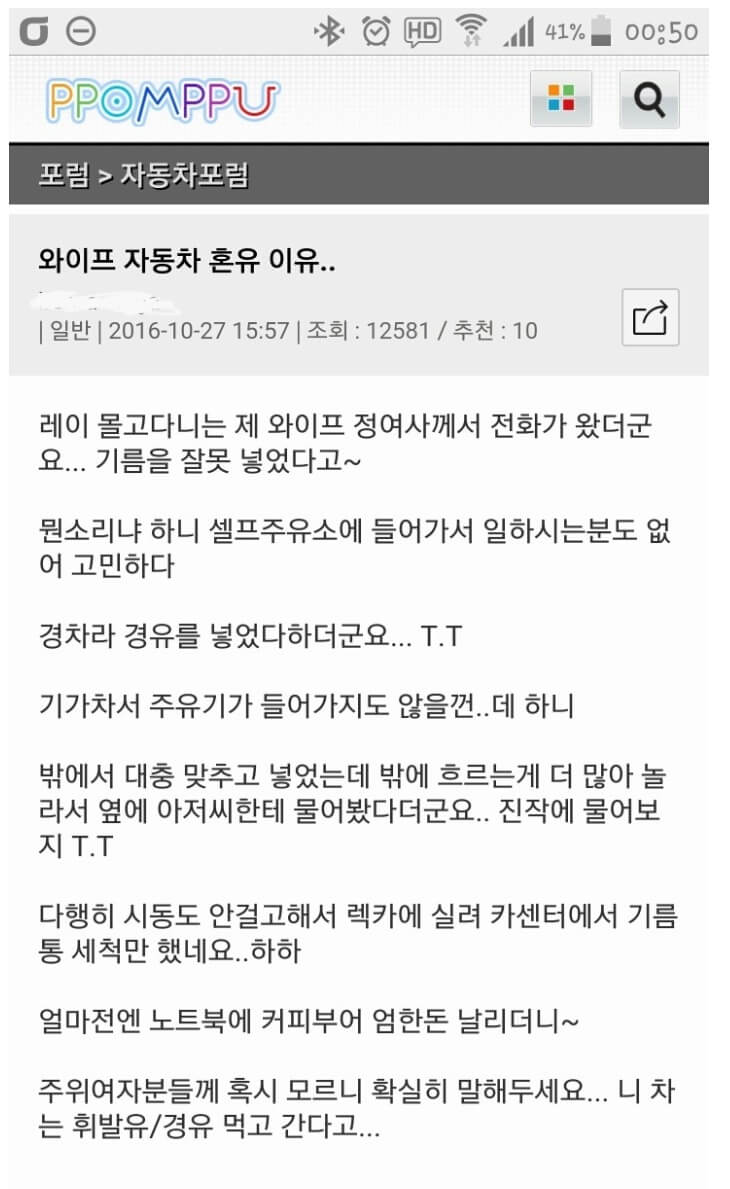Share this post
Image resolution: width=730 pixels, height=1189 pixels.
click(x=650, y=318)
